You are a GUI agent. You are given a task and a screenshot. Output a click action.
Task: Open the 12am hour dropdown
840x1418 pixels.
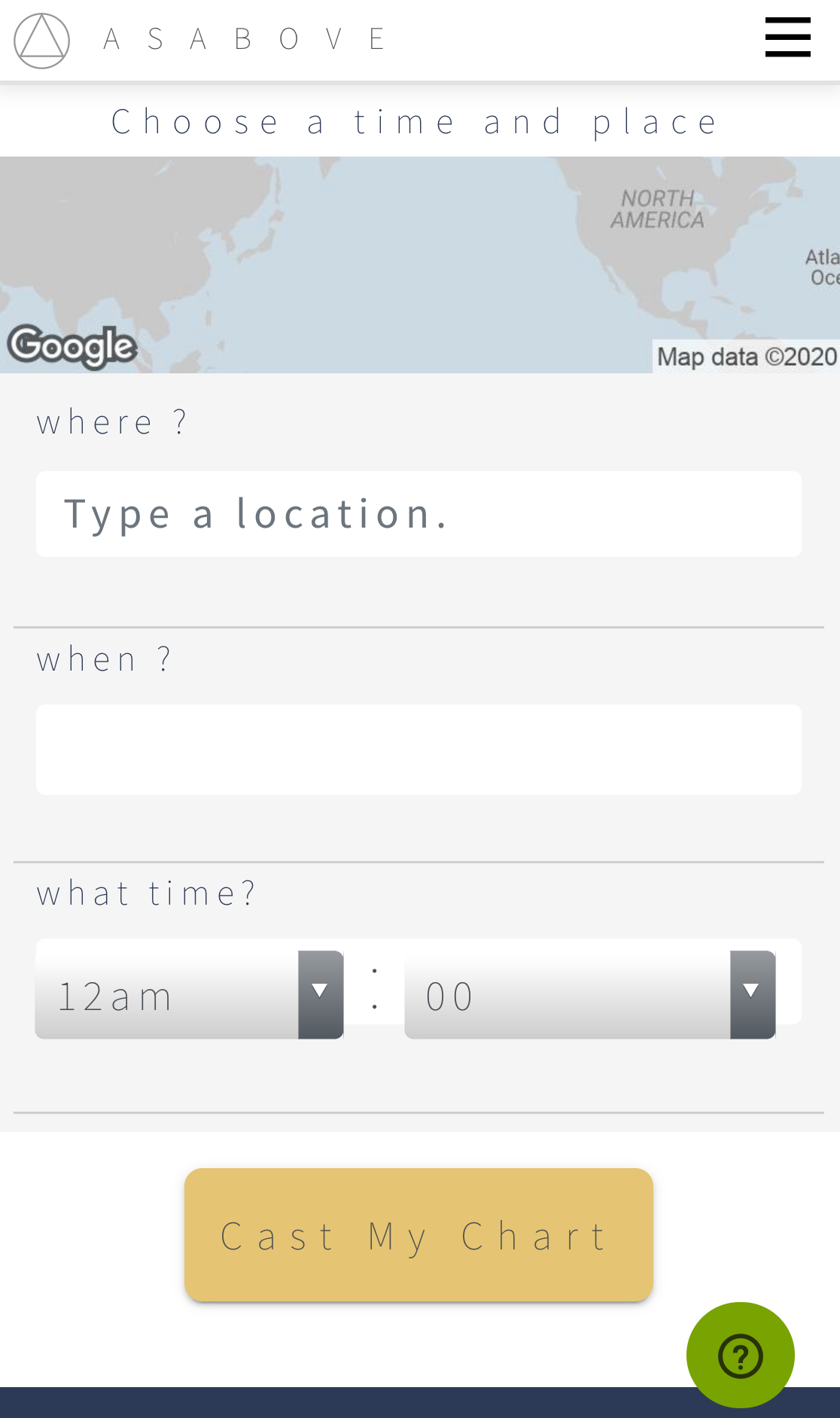click(190, 995)
